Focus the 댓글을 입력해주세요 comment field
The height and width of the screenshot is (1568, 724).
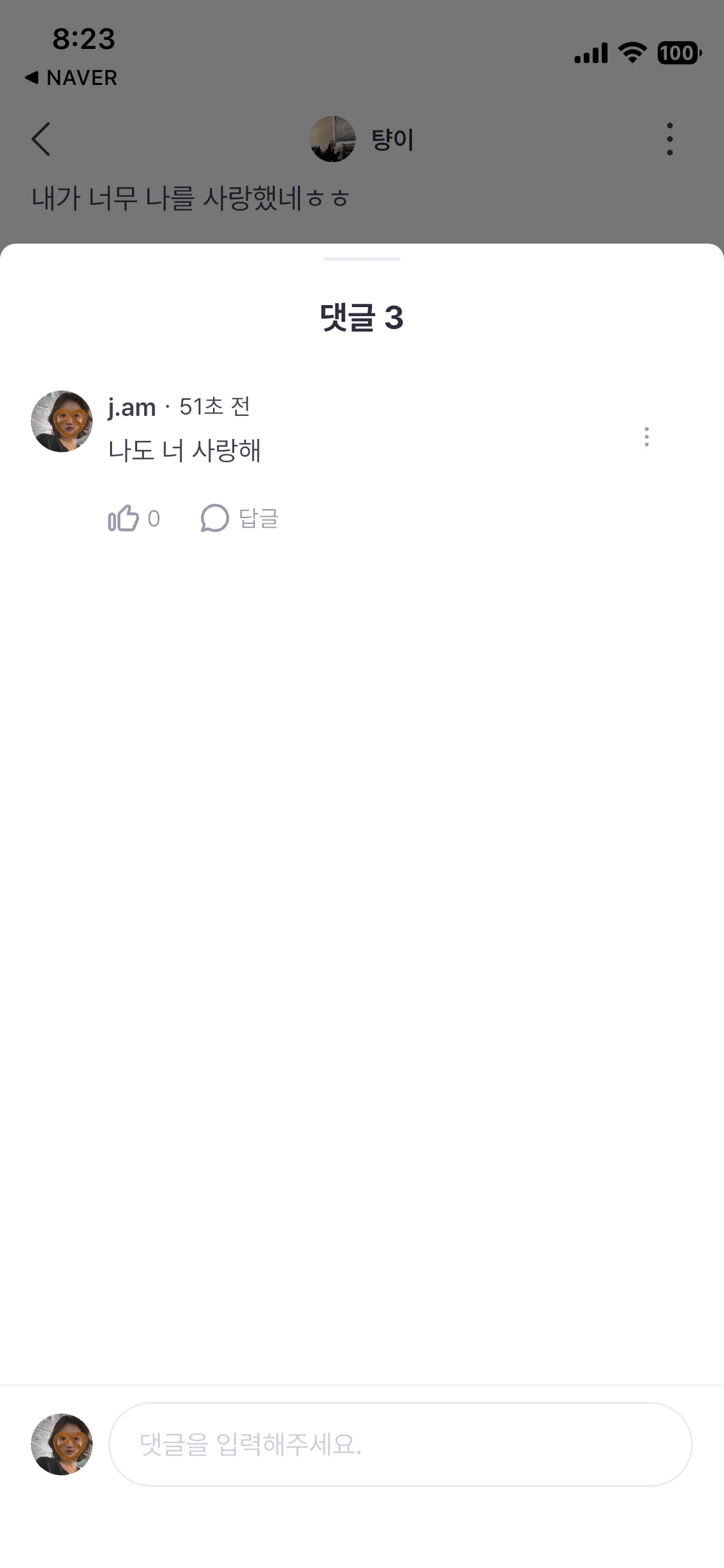(400, 1444)
